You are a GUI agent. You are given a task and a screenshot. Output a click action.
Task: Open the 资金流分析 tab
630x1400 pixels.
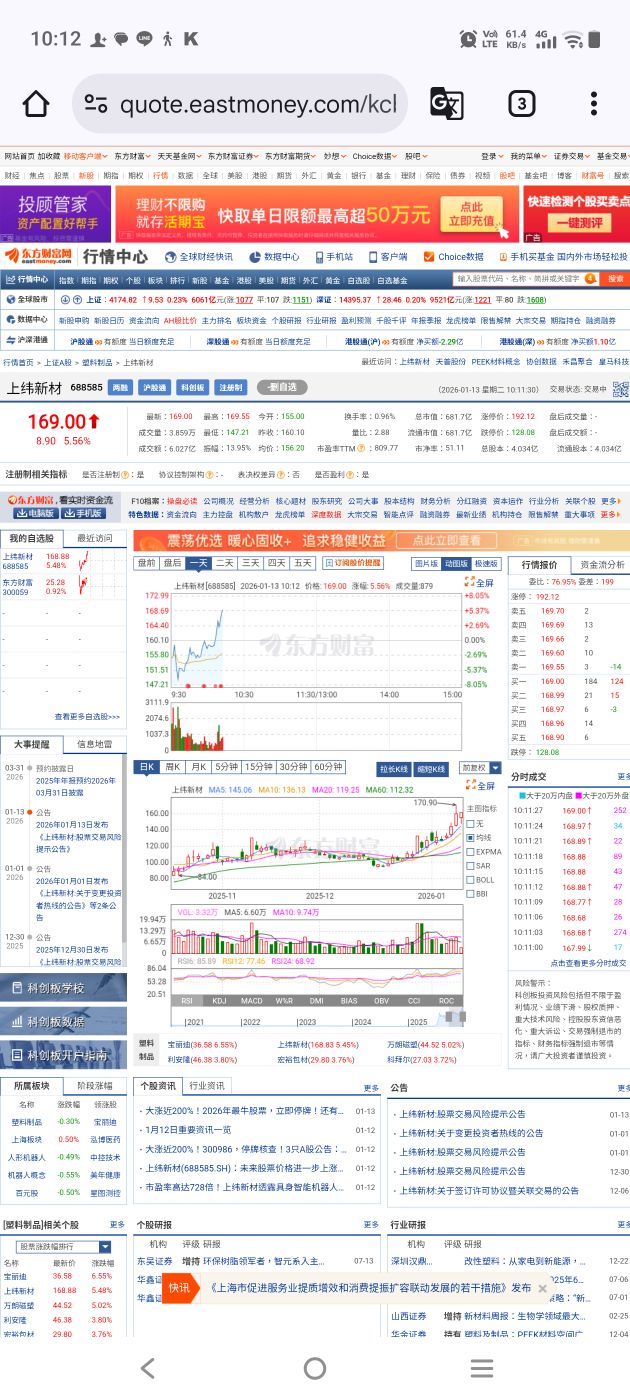pyautogui.click(x=602, y=565)
